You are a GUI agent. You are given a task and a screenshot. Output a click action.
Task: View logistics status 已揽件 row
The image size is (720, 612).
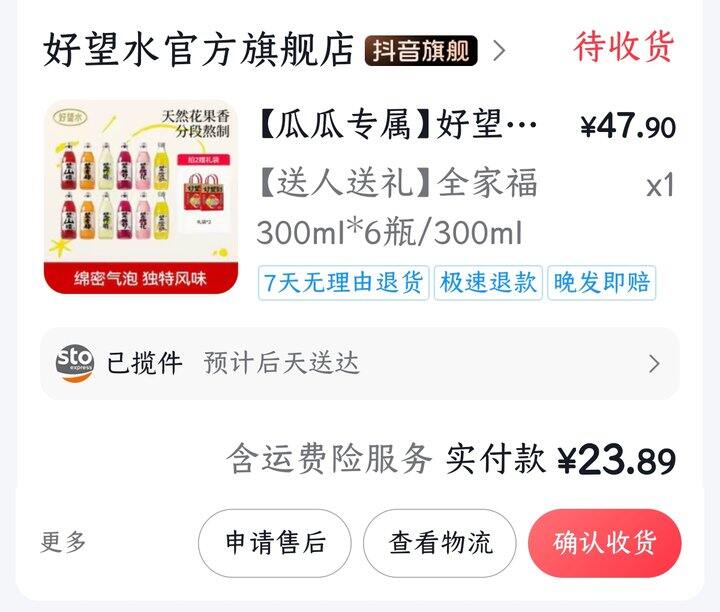(359, 363)
